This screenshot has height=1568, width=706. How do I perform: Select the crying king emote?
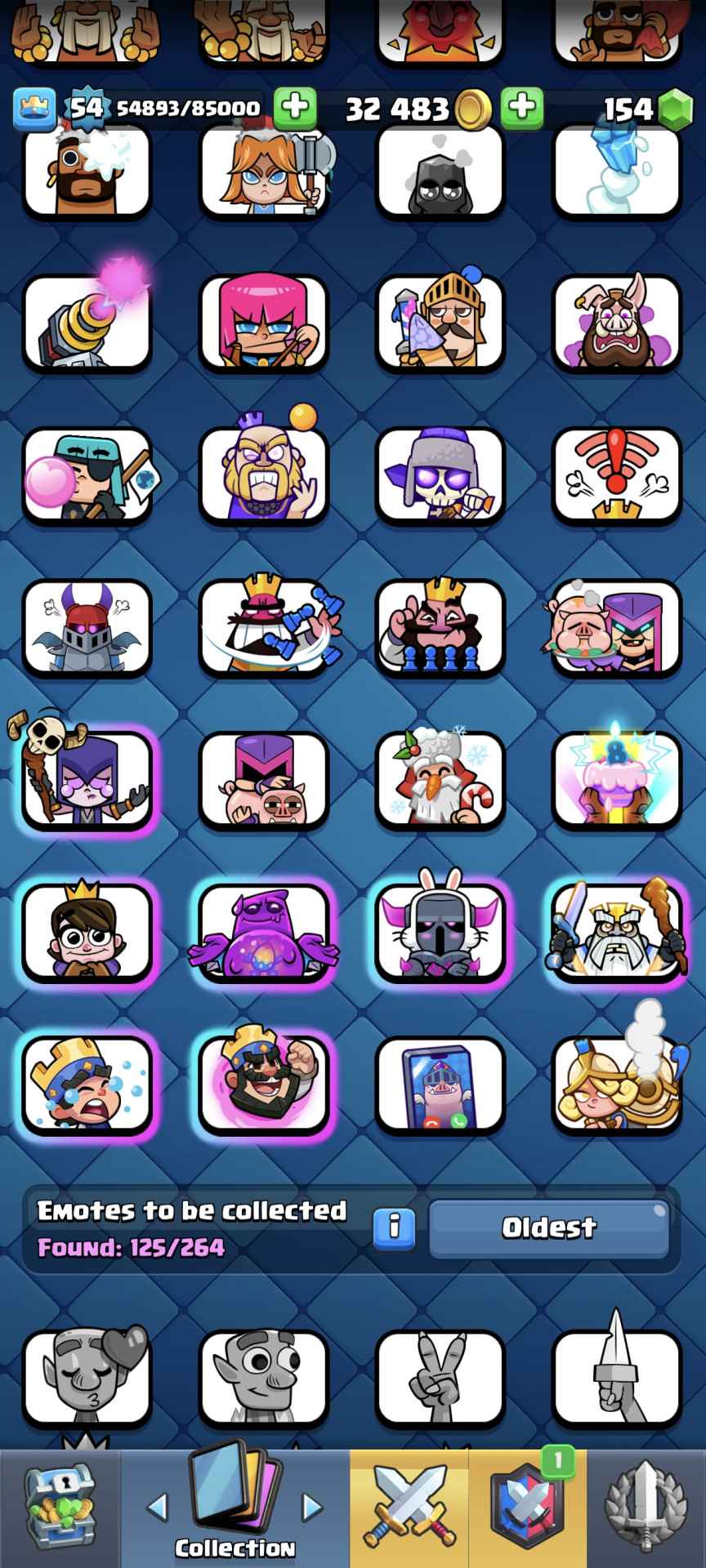[x=87, y=1083]
